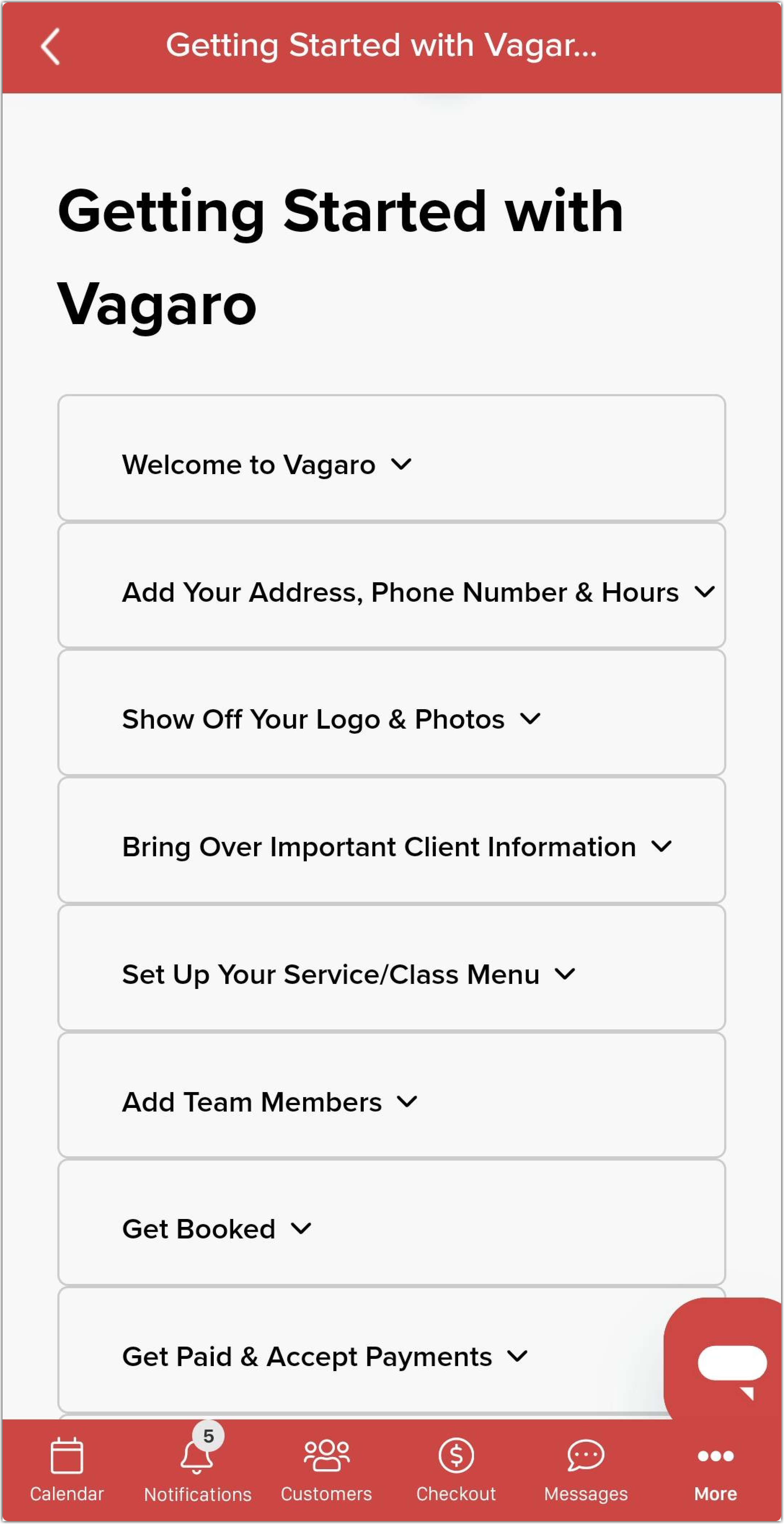This screenshot has height=1524, width=784.
Task: Expand Add Your Address, Phone Number & Hours
Action: click(418, 592)
